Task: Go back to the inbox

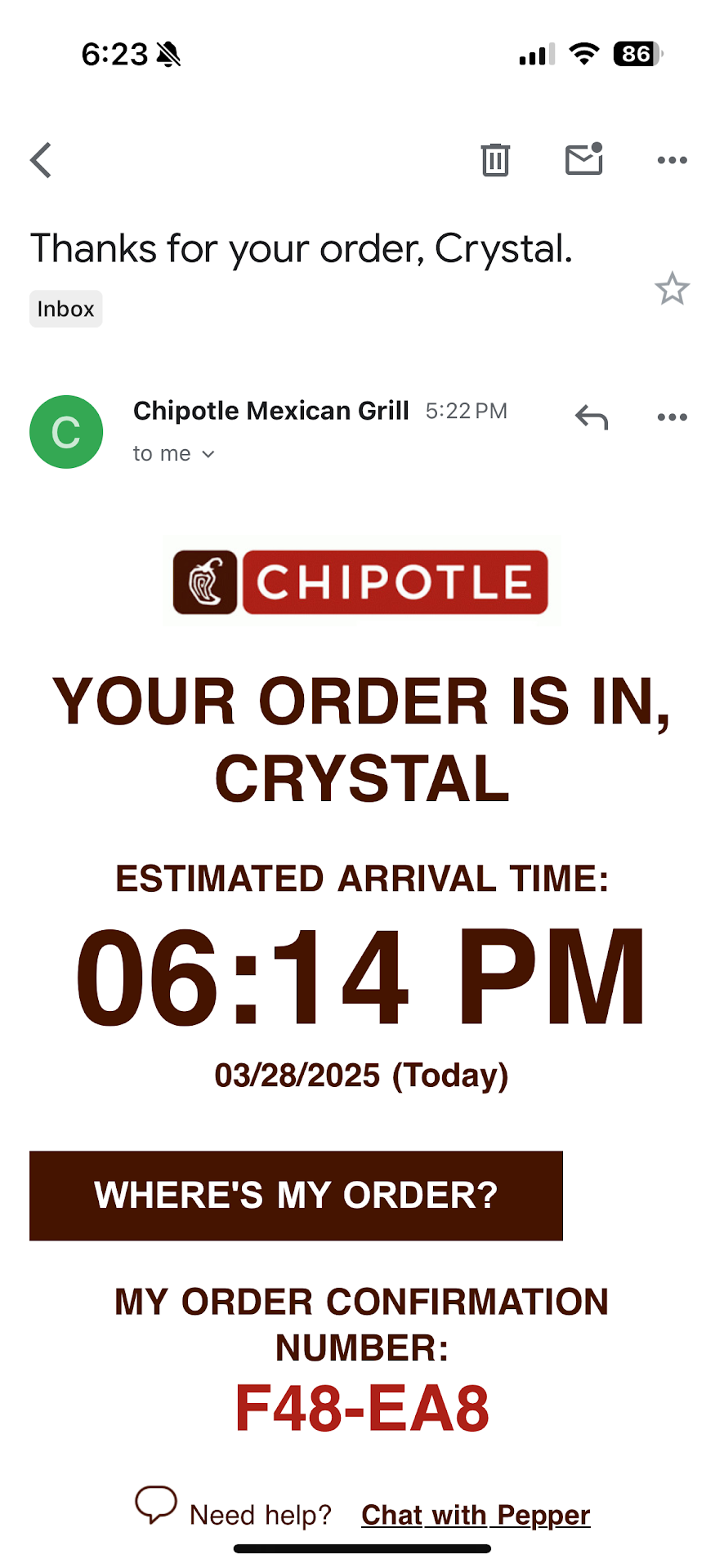Action: [x=41, y=160]
